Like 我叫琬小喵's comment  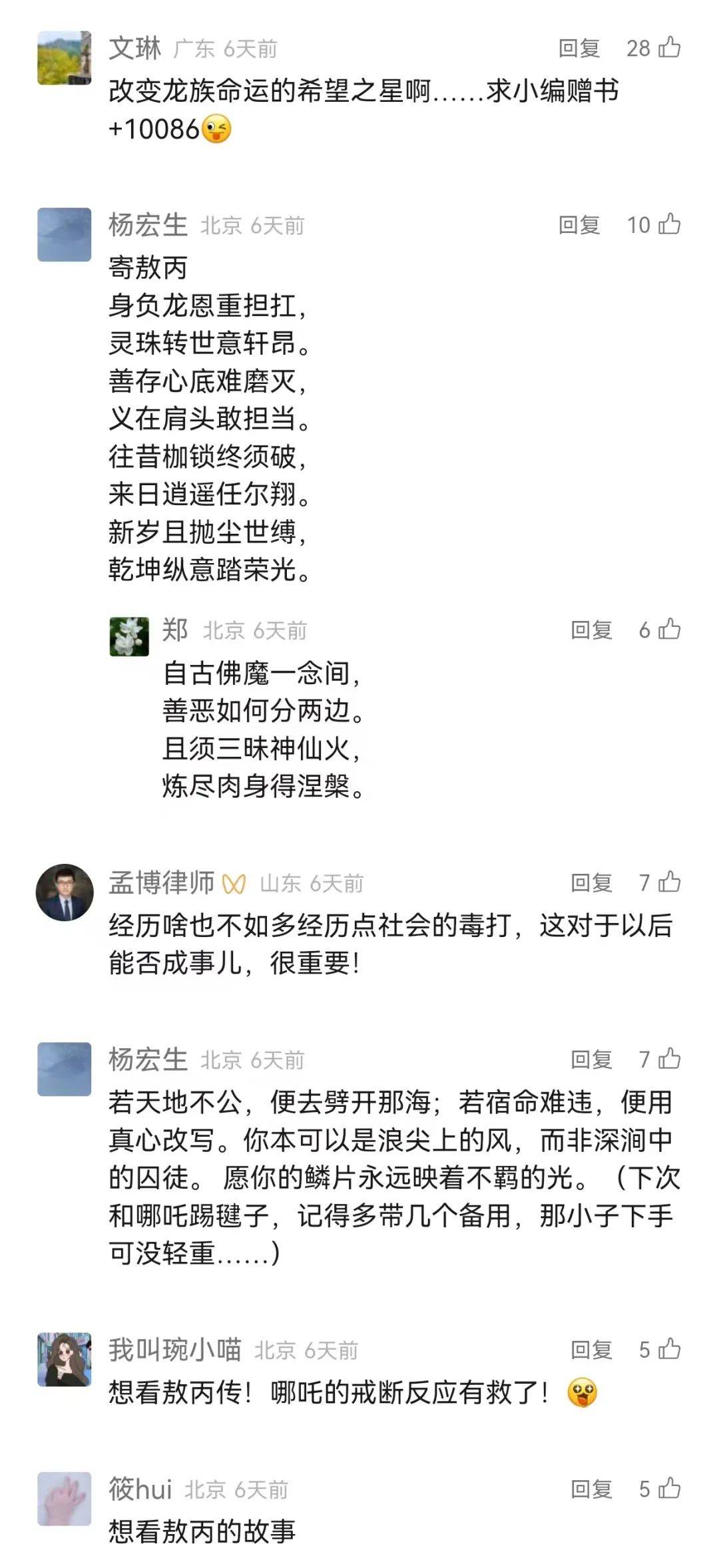[x=669, y=1349]
